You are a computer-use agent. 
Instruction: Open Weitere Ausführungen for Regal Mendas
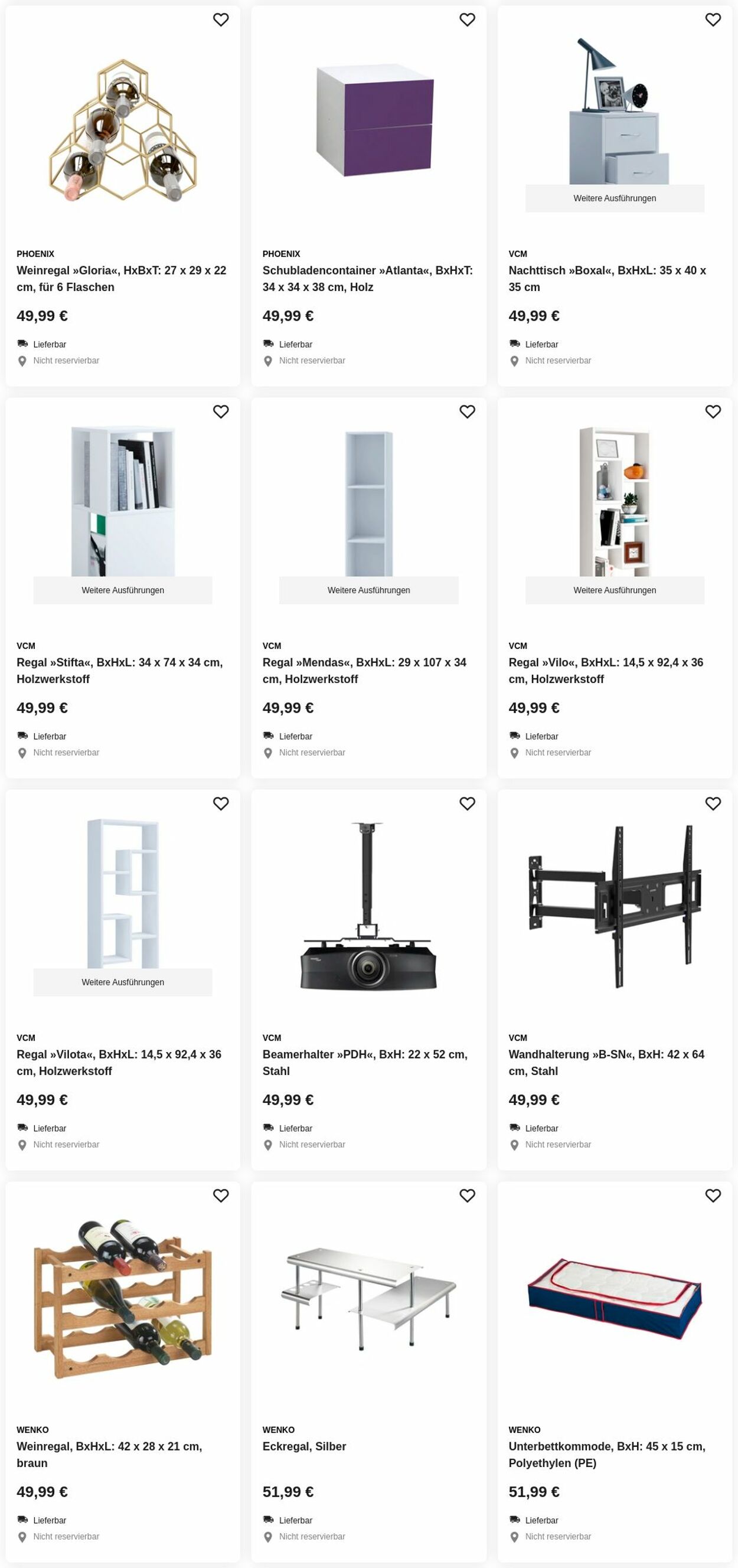coord(368,590)
